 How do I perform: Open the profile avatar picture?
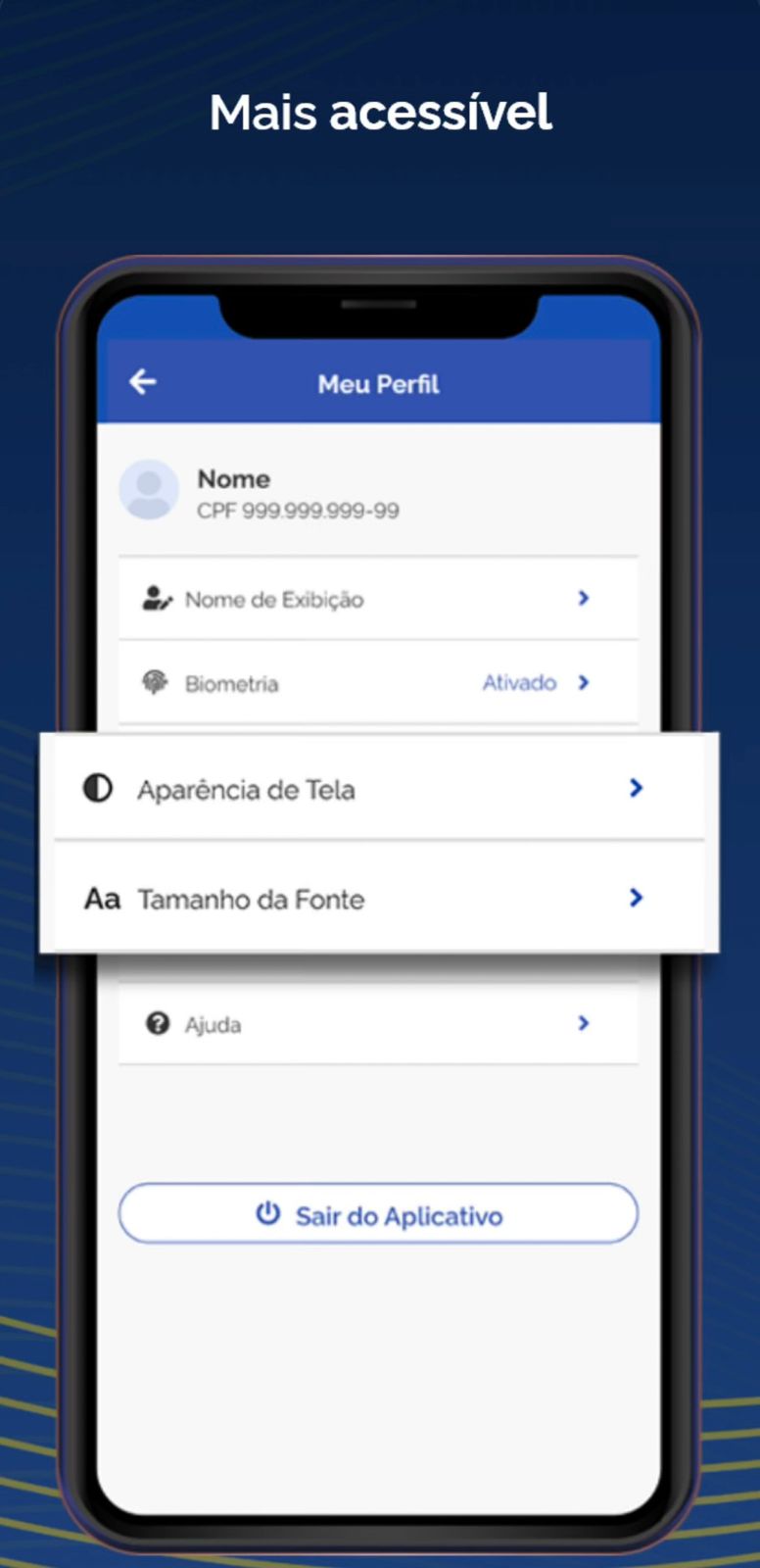coord(149,490)
